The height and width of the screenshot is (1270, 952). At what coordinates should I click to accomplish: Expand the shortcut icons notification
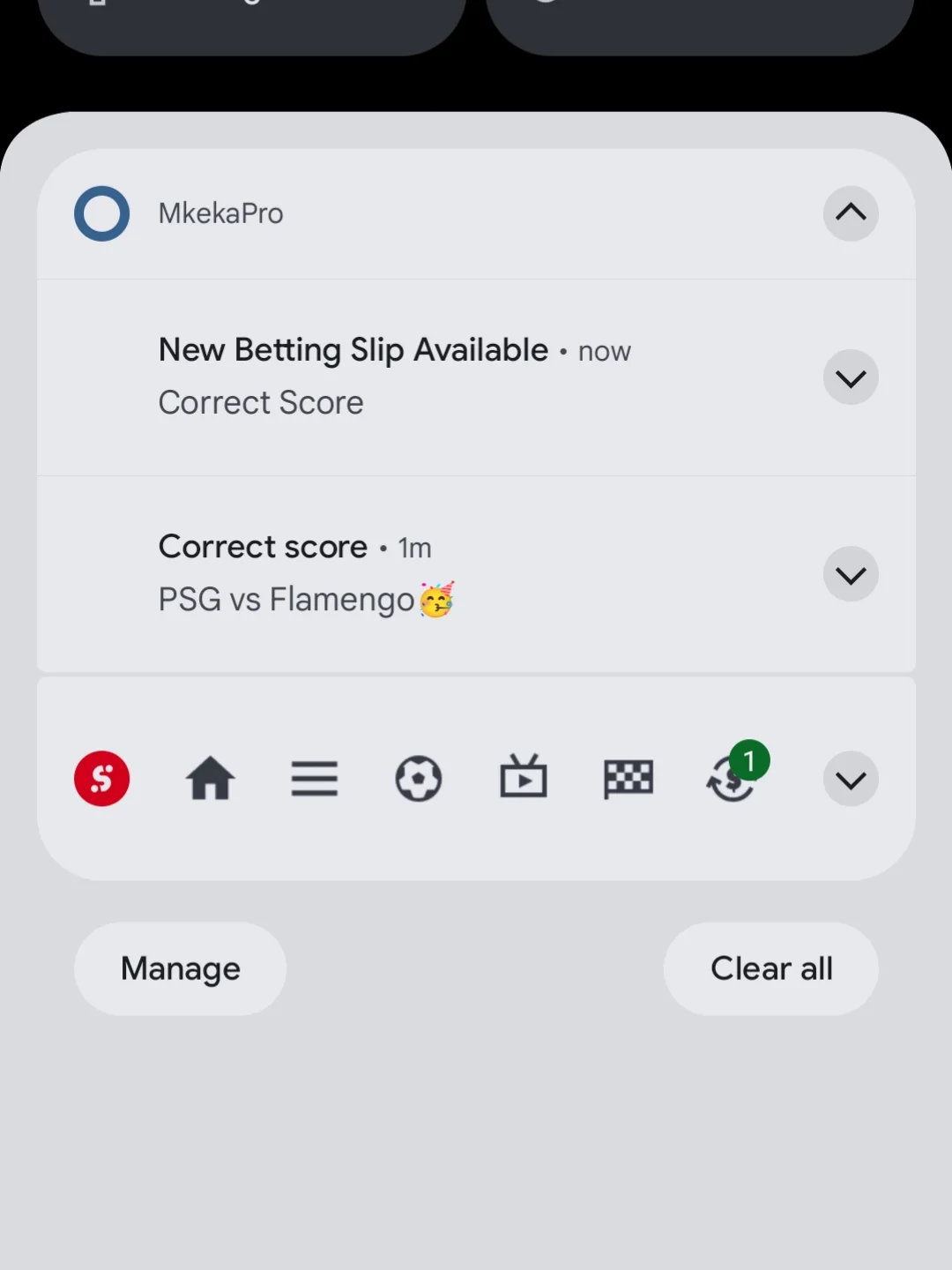click(x=850, y=780)
